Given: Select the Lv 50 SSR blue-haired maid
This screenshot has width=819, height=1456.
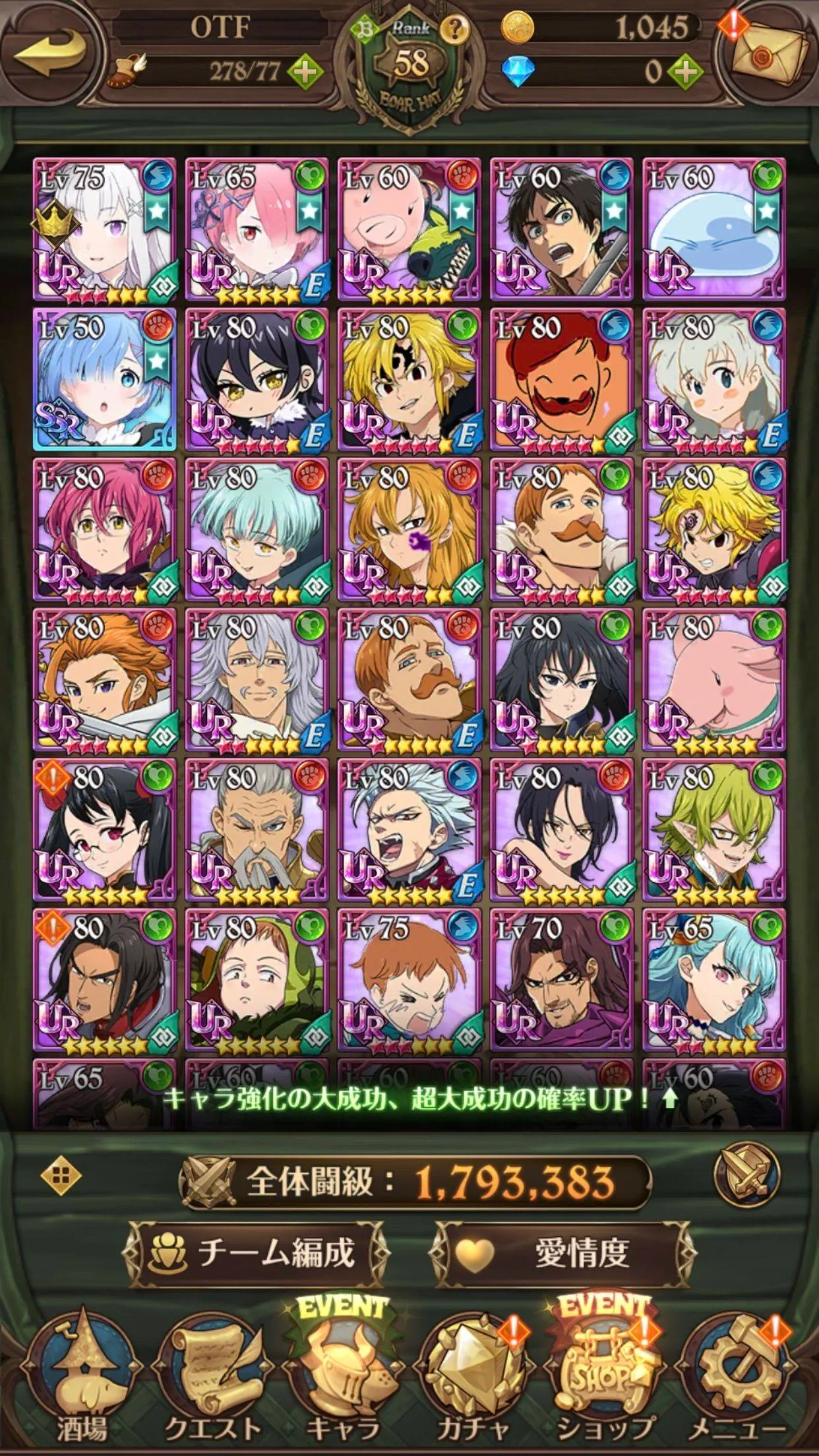Looking at the screenshot, I should point(105,379).
